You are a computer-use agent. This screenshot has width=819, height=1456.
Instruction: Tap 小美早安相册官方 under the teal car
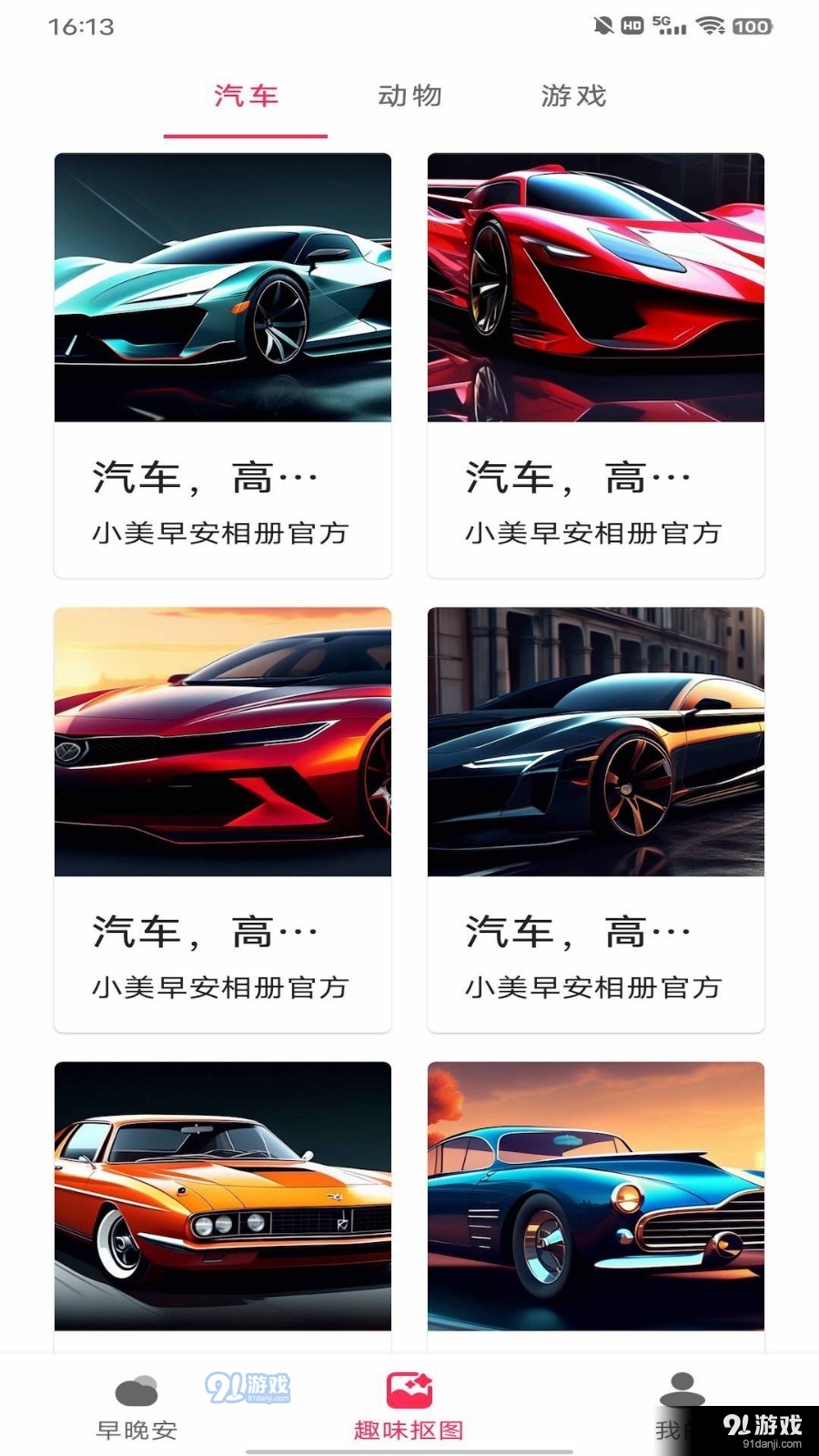pyautogui.click(x=221, y=534)
